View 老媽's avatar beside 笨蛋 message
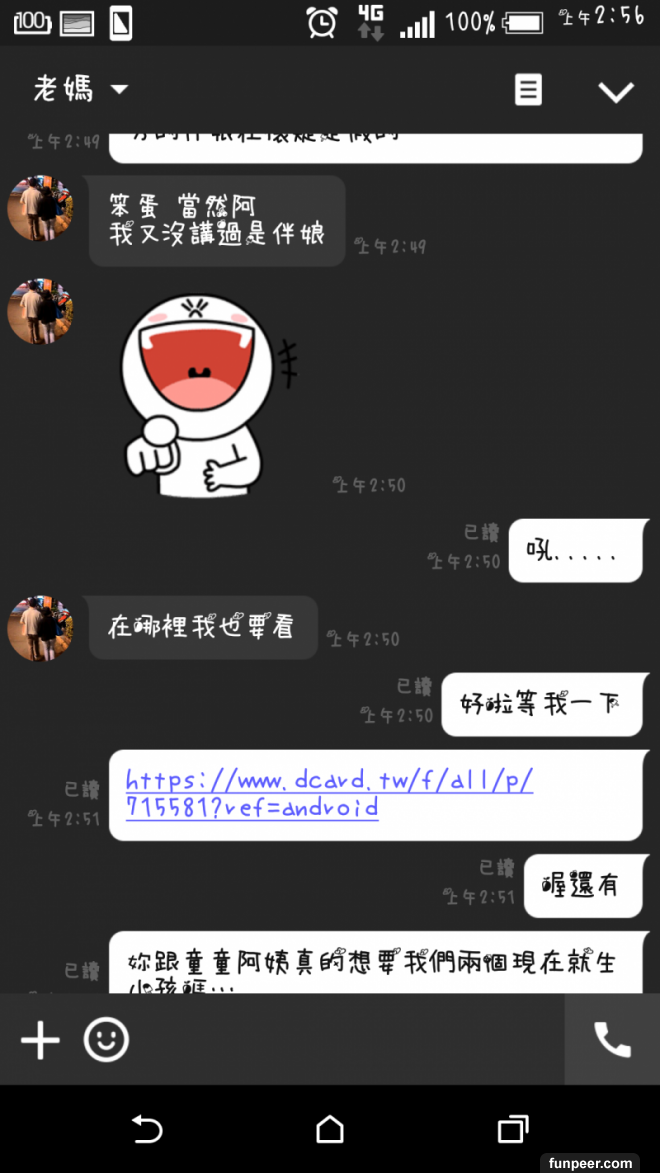The width and height of the screenshot is (660, 1173). tap(40, 208)
